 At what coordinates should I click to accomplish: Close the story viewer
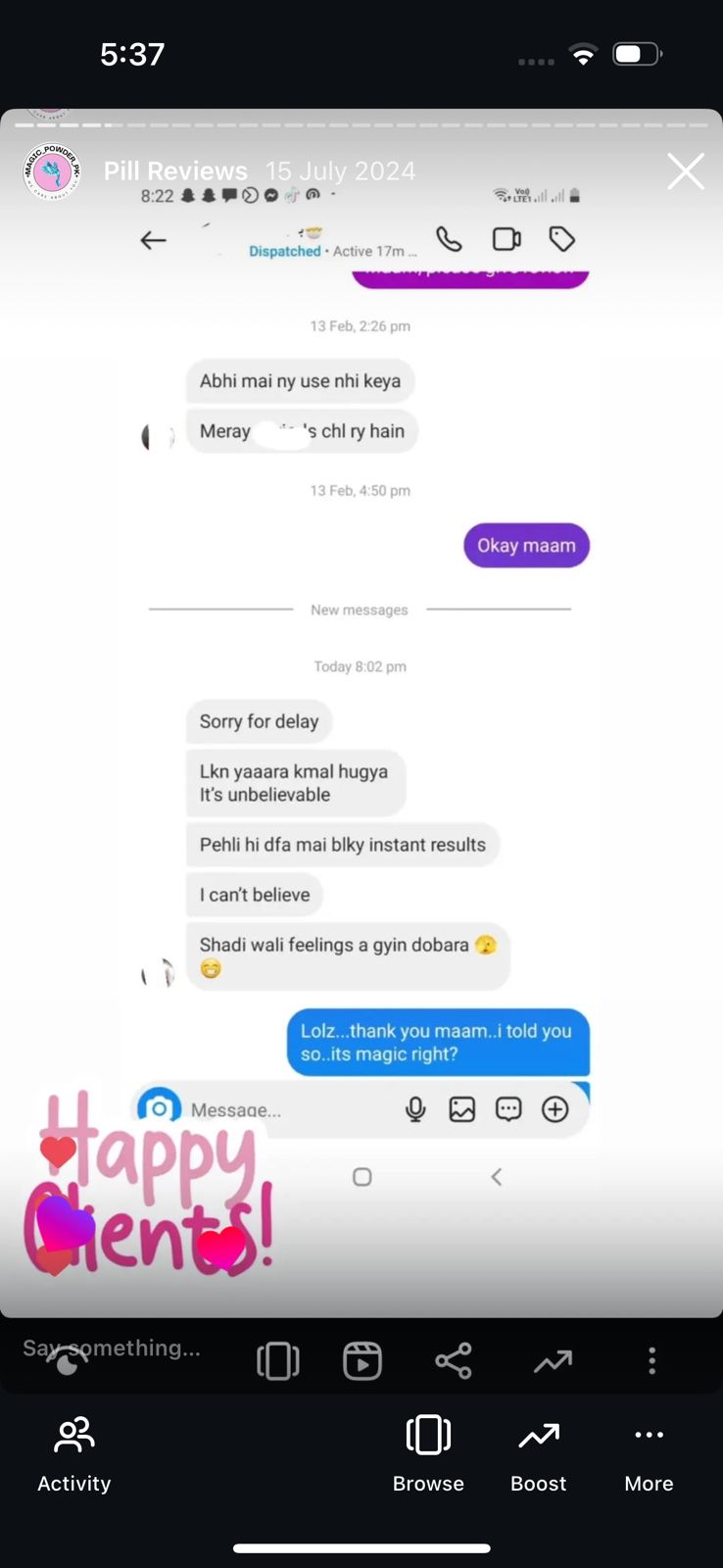(x=685, y=171)
